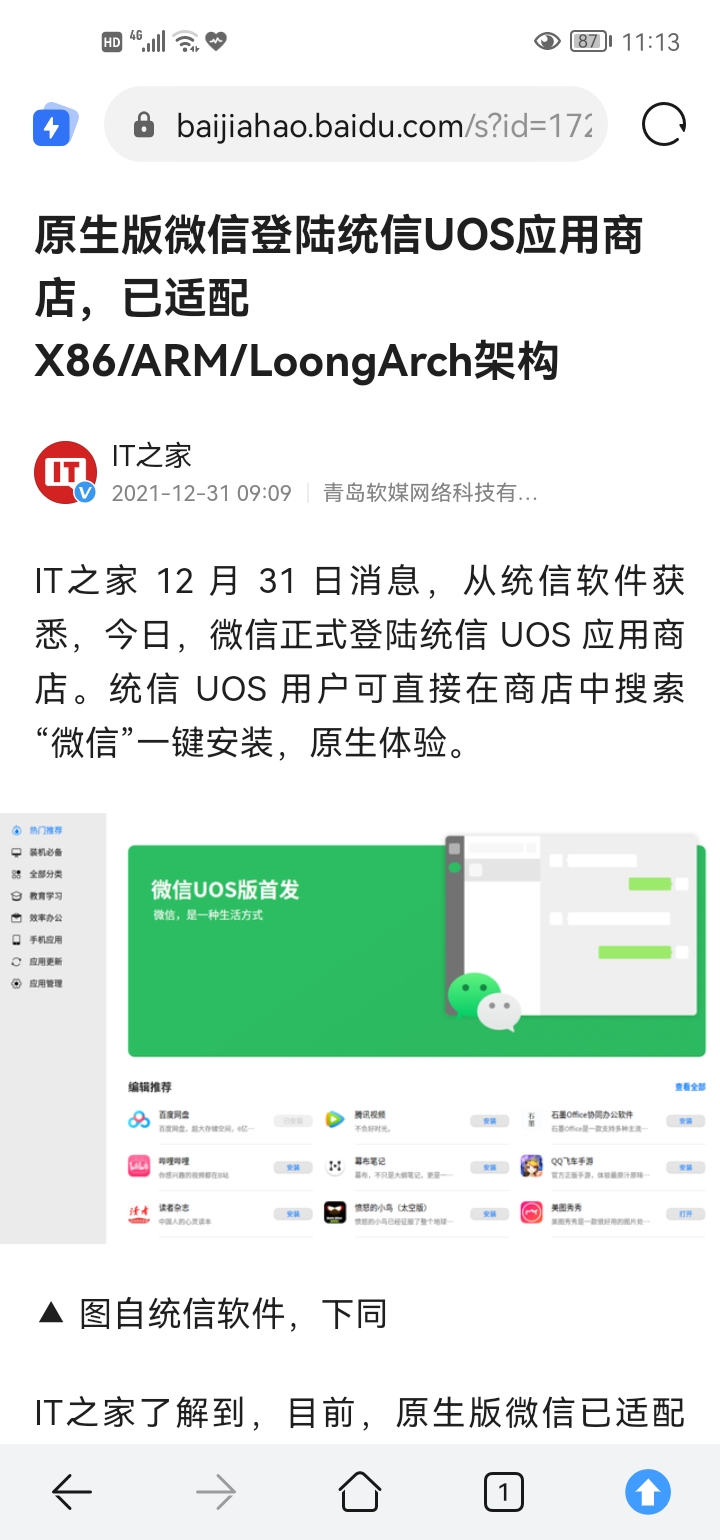Open the UOS app store screenshot image
The image size is (720, 1540).
click(360, 1028)
